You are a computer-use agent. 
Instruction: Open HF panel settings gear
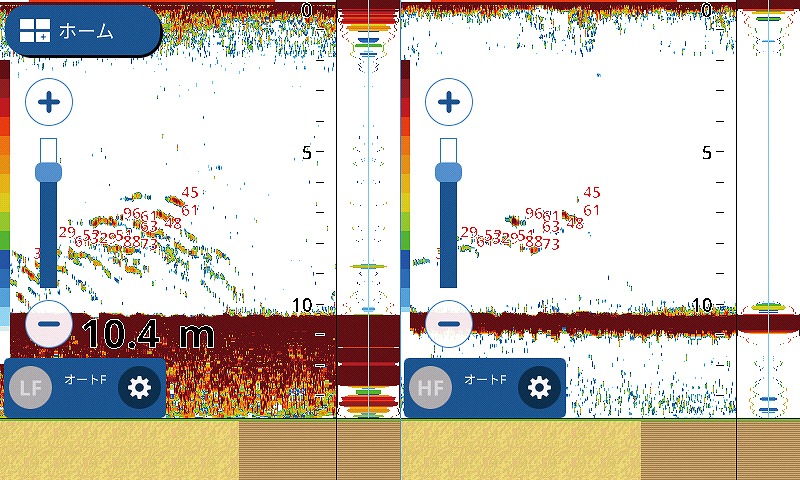(540, 387)
